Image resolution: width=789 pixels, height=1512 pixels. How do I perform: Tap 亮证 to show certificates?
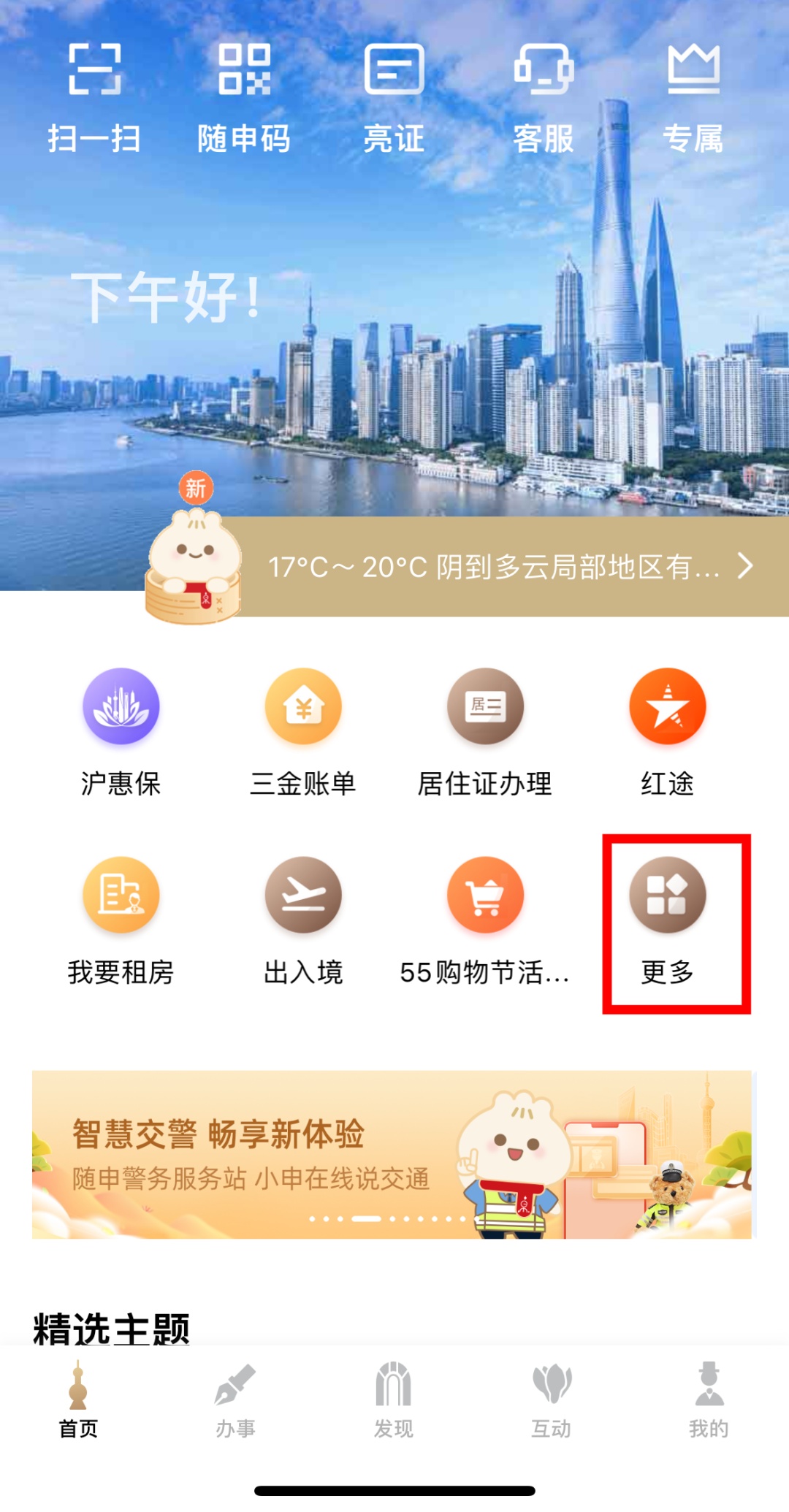point(394,95)
